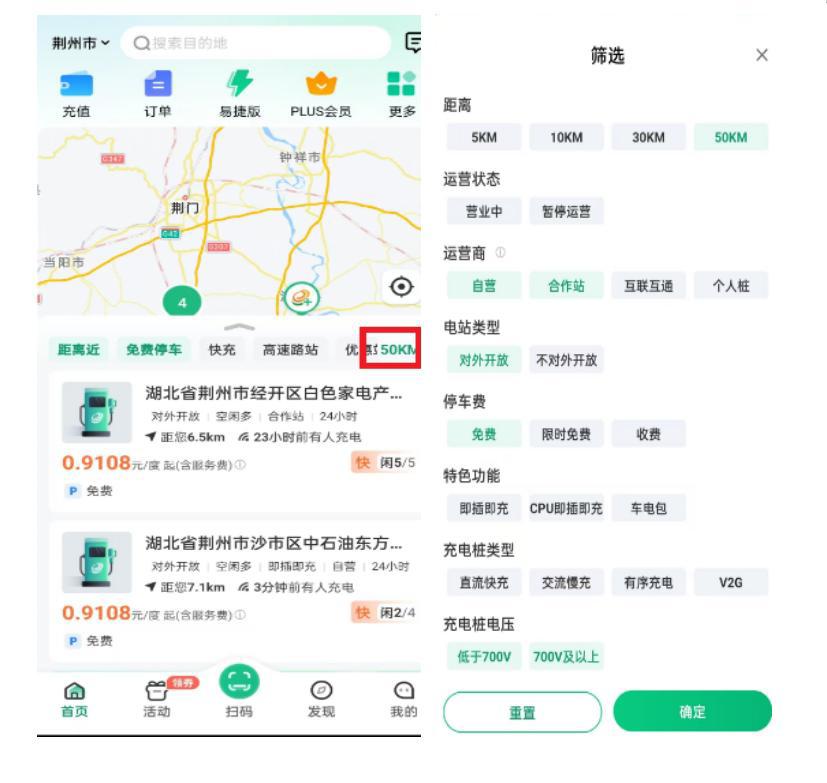Open the destination search box
This screenshot has width=827, height=783.
[255, 42]
